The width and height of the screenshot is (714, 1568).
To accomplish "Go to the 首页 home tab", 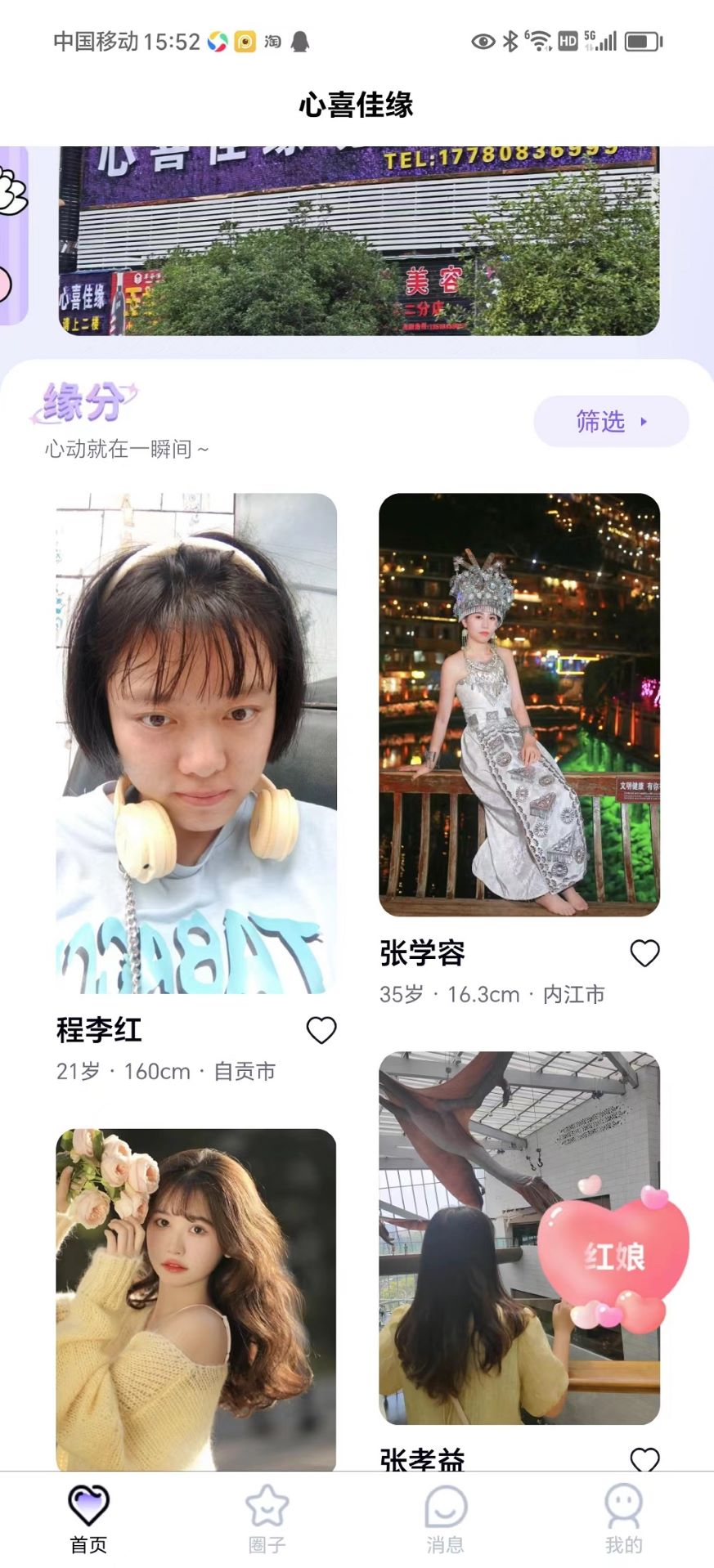I will click(88, 1519).
